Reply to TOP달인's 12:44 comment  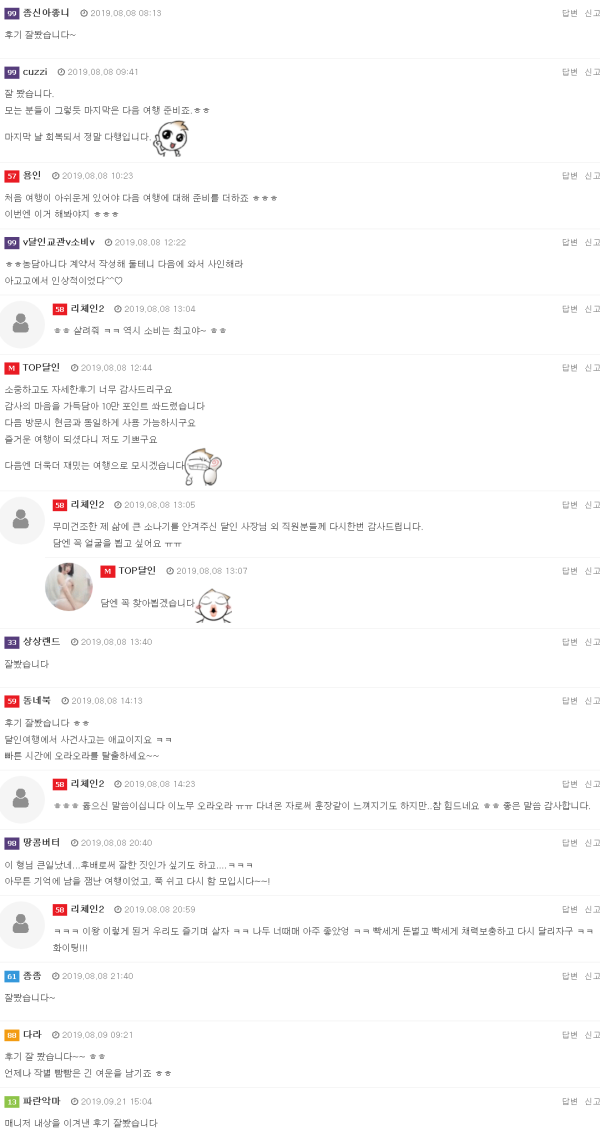pyautogui.click(x=569, y=367)
